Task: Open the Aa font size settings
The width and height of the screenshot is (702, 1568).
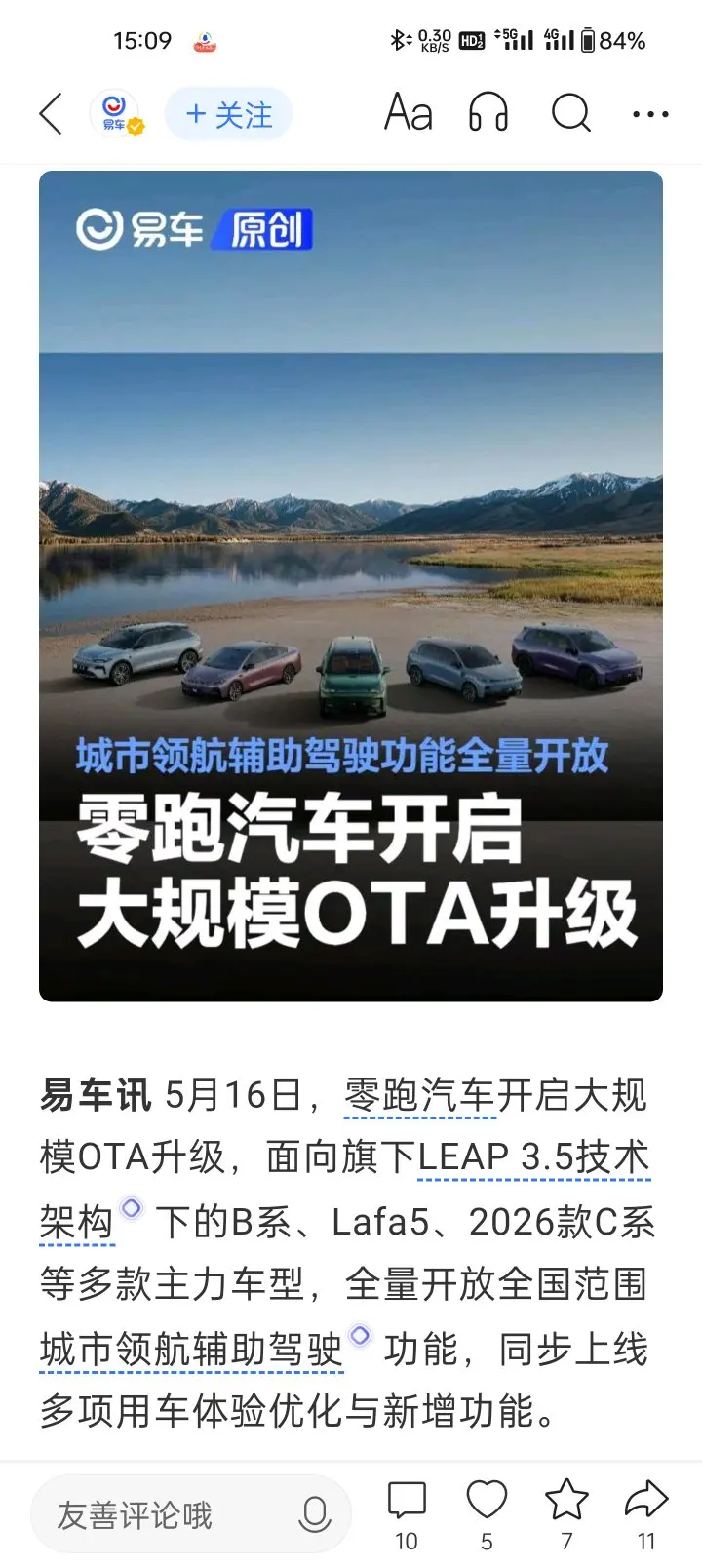Action: [x=409, y=113]
